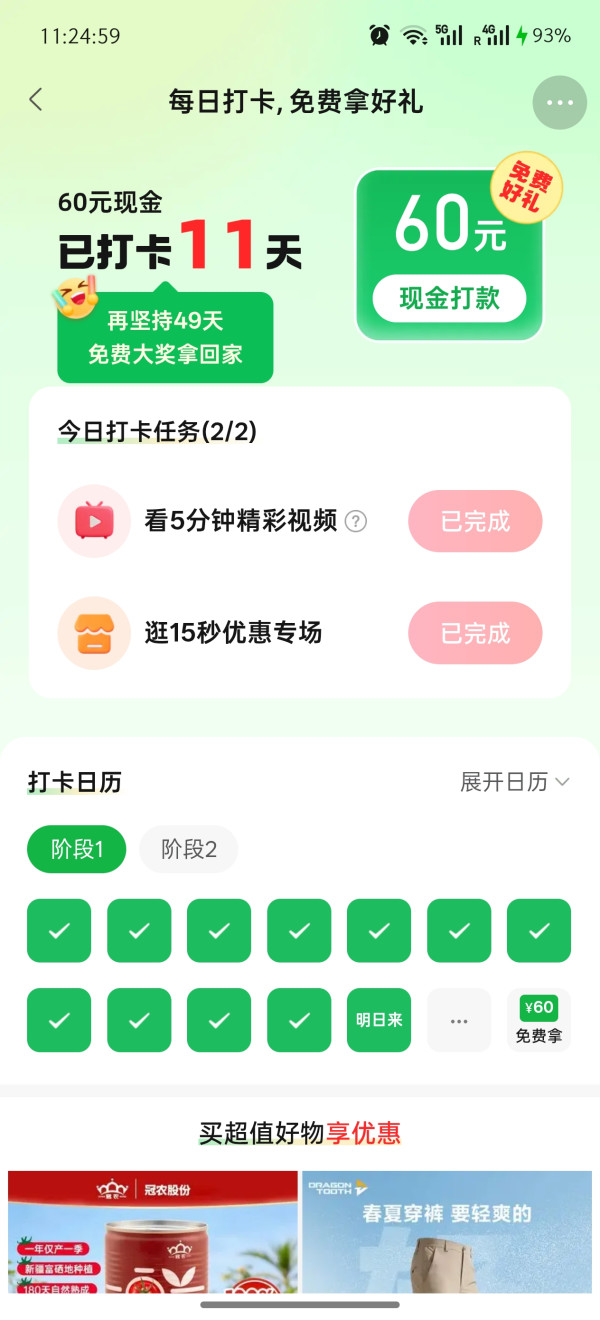Go back using the top-left arrow

click(x=36, y=100)
